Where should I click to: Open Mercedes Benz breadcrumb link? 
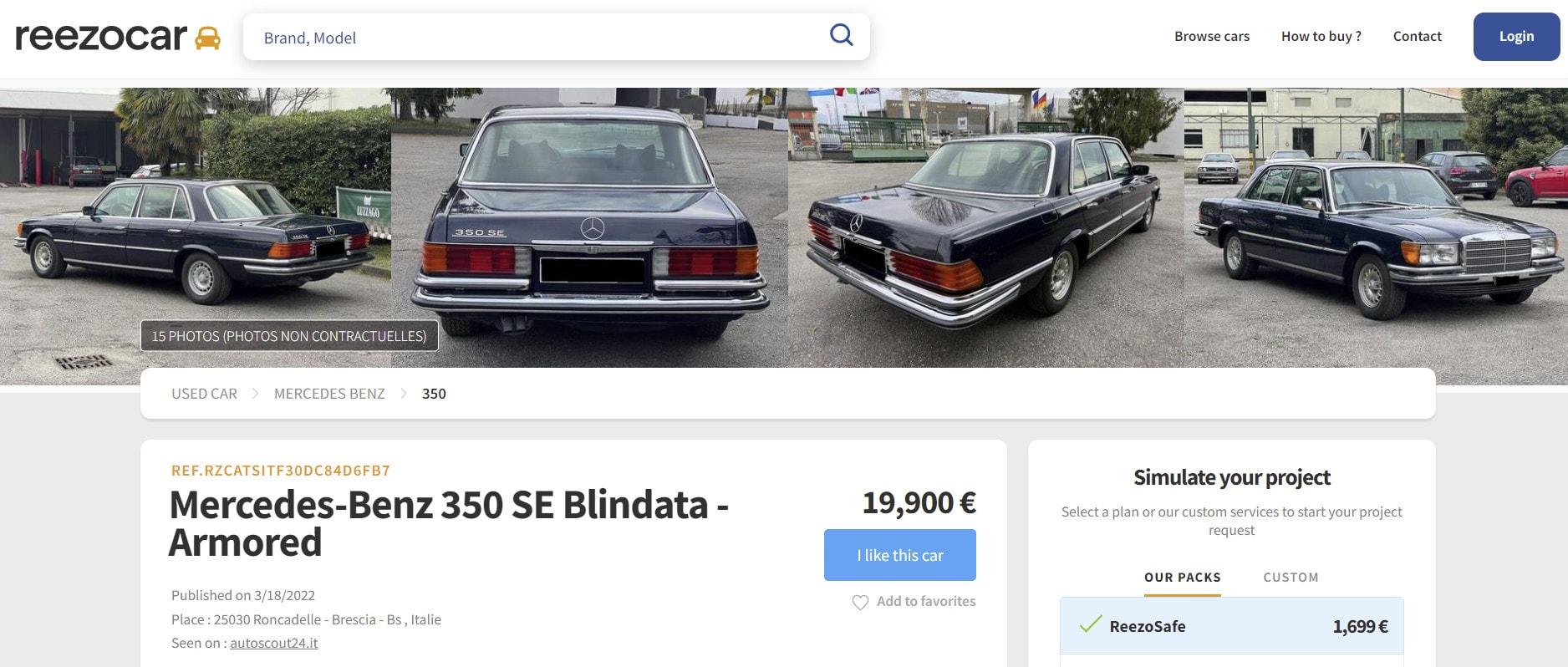[x=329, y=394]
